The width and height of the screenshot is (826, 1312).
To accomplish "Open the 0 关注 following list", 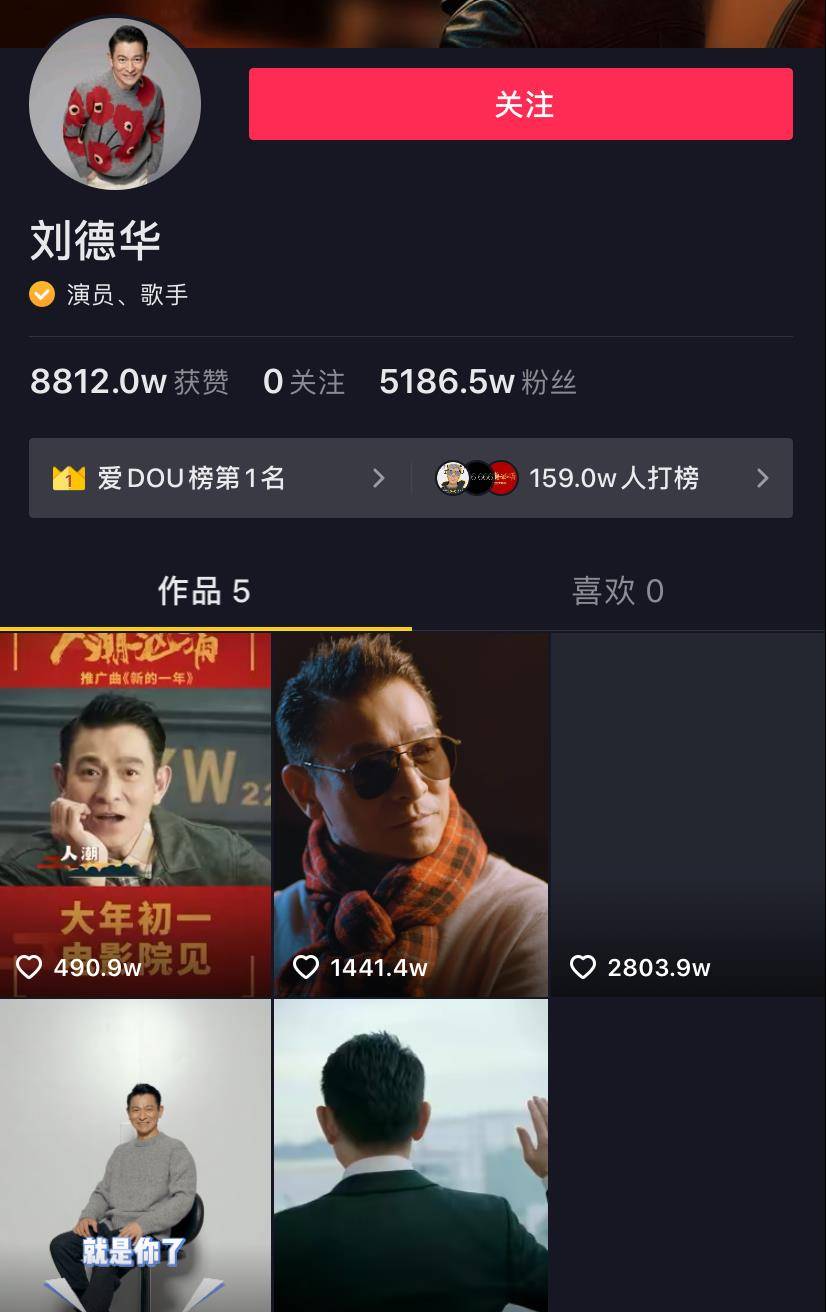I will pos(303,382).
